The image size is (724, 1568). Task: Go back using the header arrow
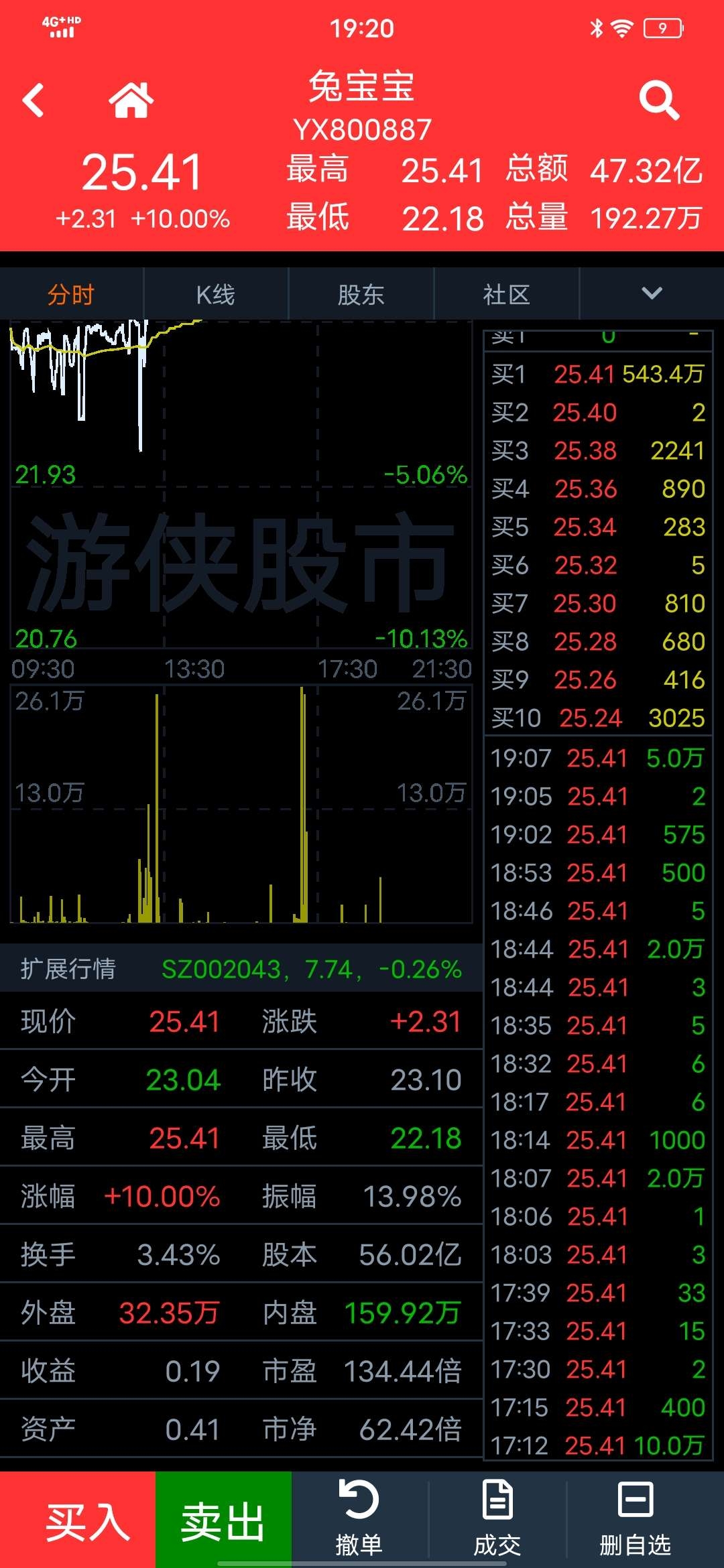tap(34, 101)
